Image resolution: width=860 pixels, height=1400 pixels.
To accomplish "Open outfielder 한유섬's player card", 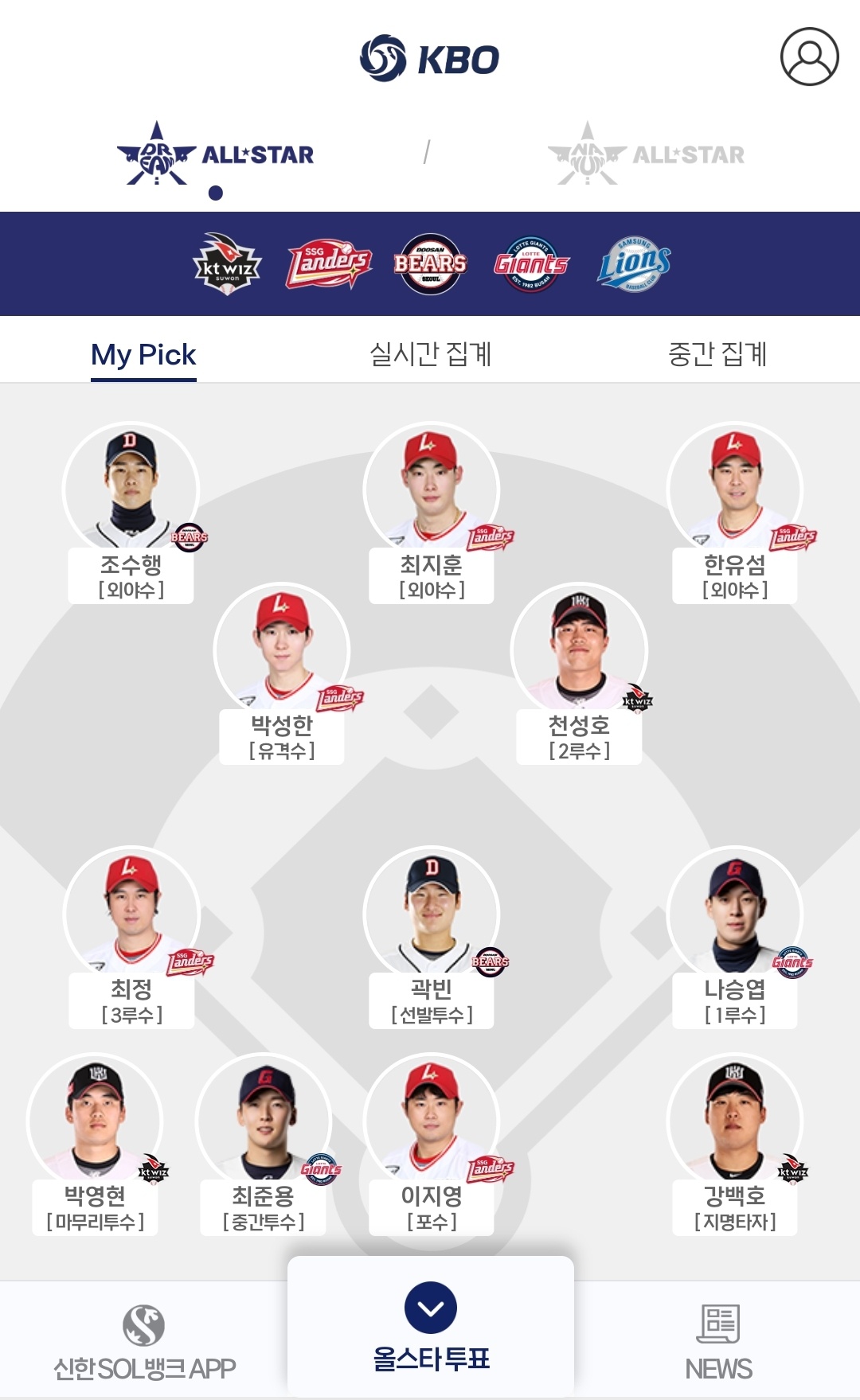I will 734,509.
